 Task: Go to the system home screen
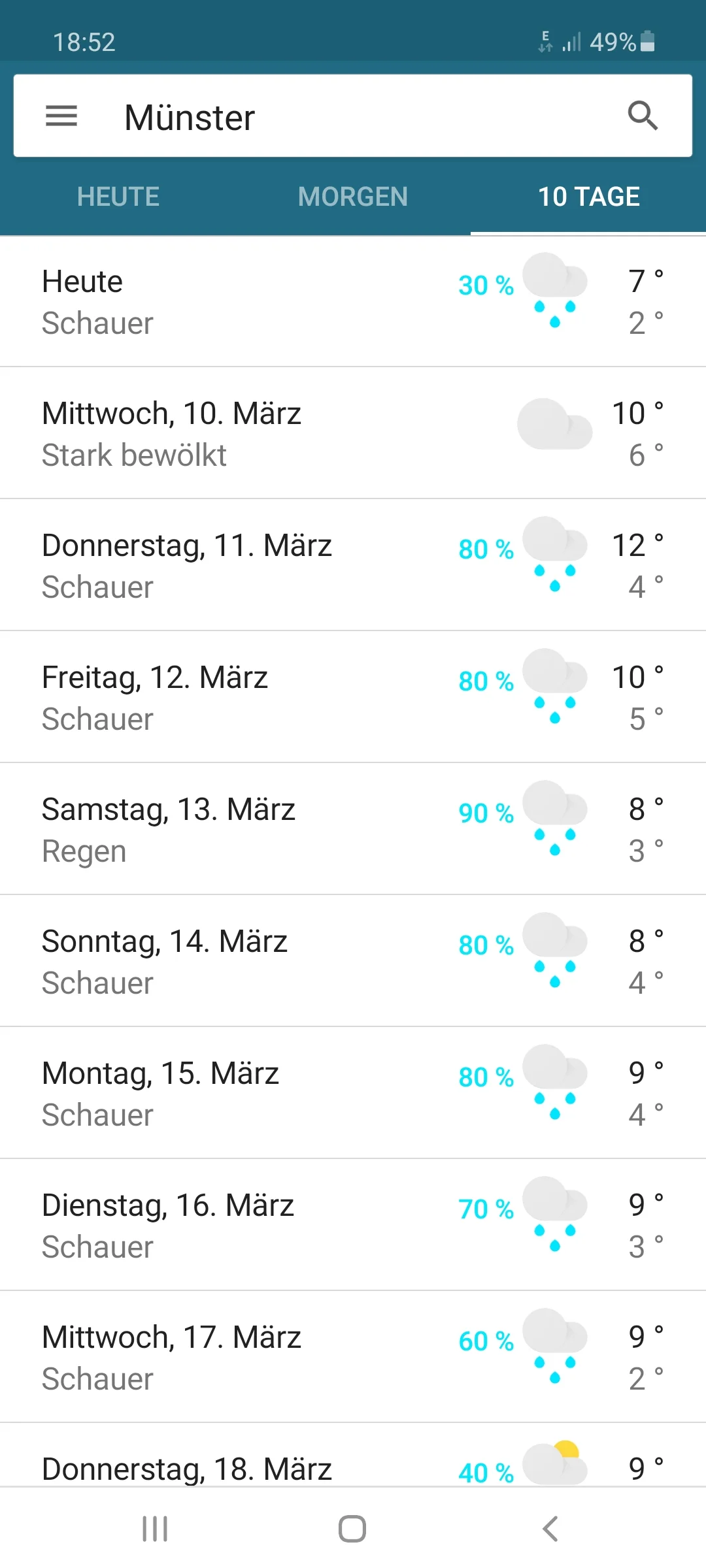[x=352, y=1529]
